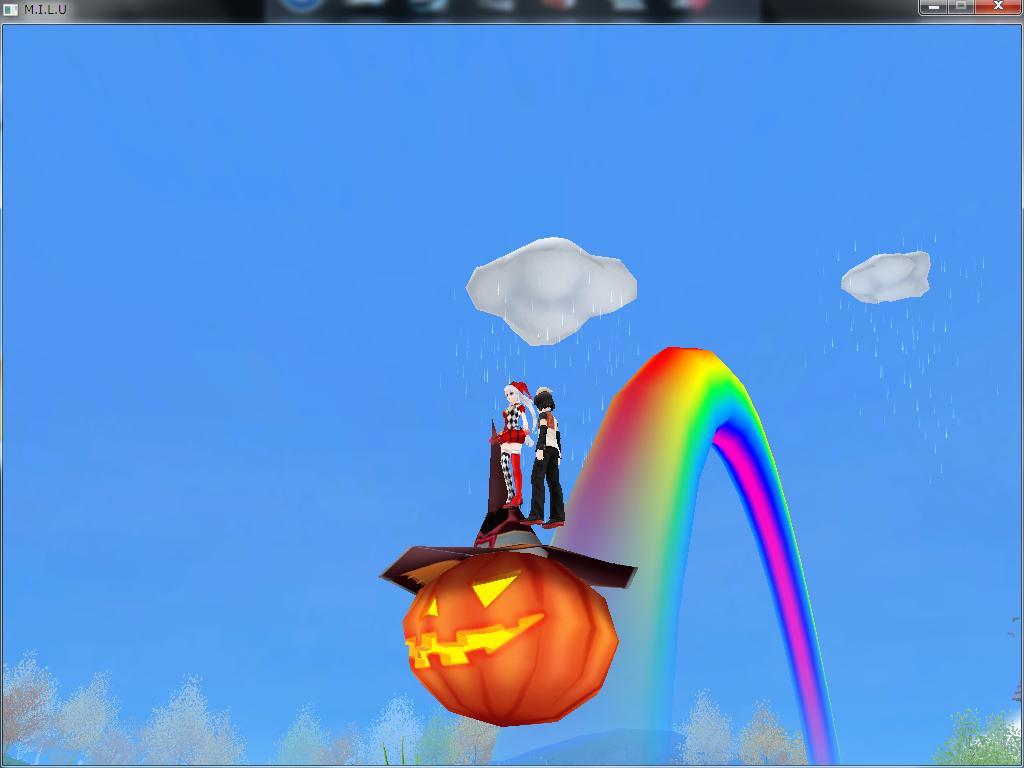The height and width of the screenshot is (768, 1024).
Task: Minimize the M.I.L.U window
Action: tap(933, 6)
